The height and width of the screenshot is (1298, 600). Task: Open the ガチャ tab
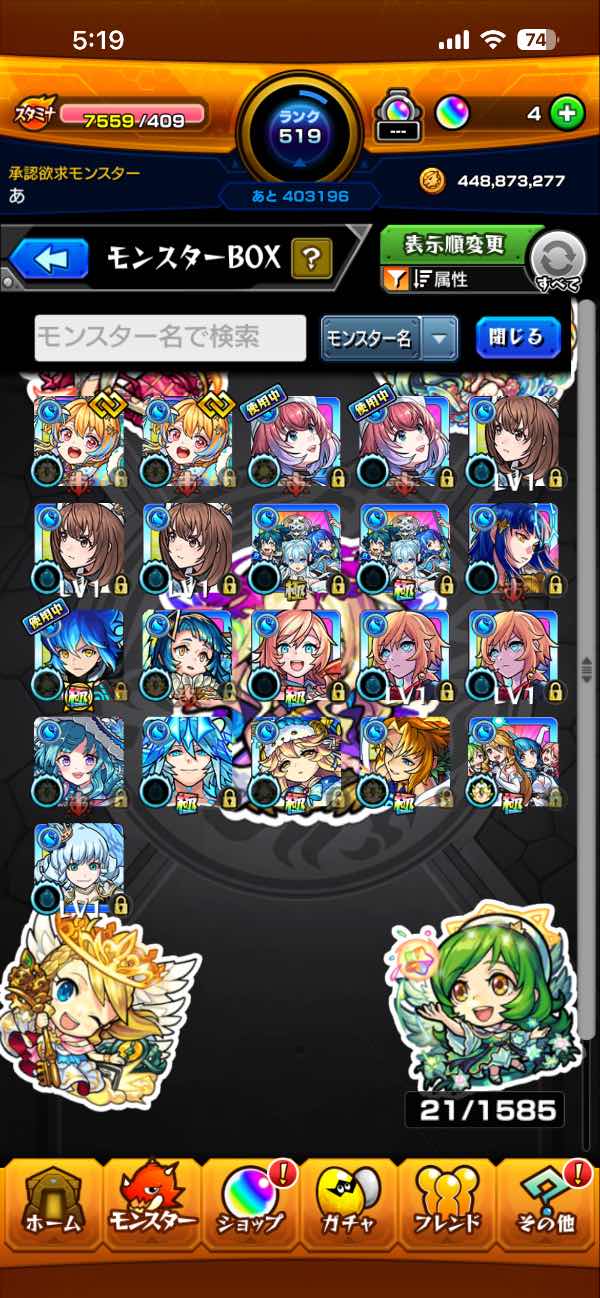click(349, 1206)
